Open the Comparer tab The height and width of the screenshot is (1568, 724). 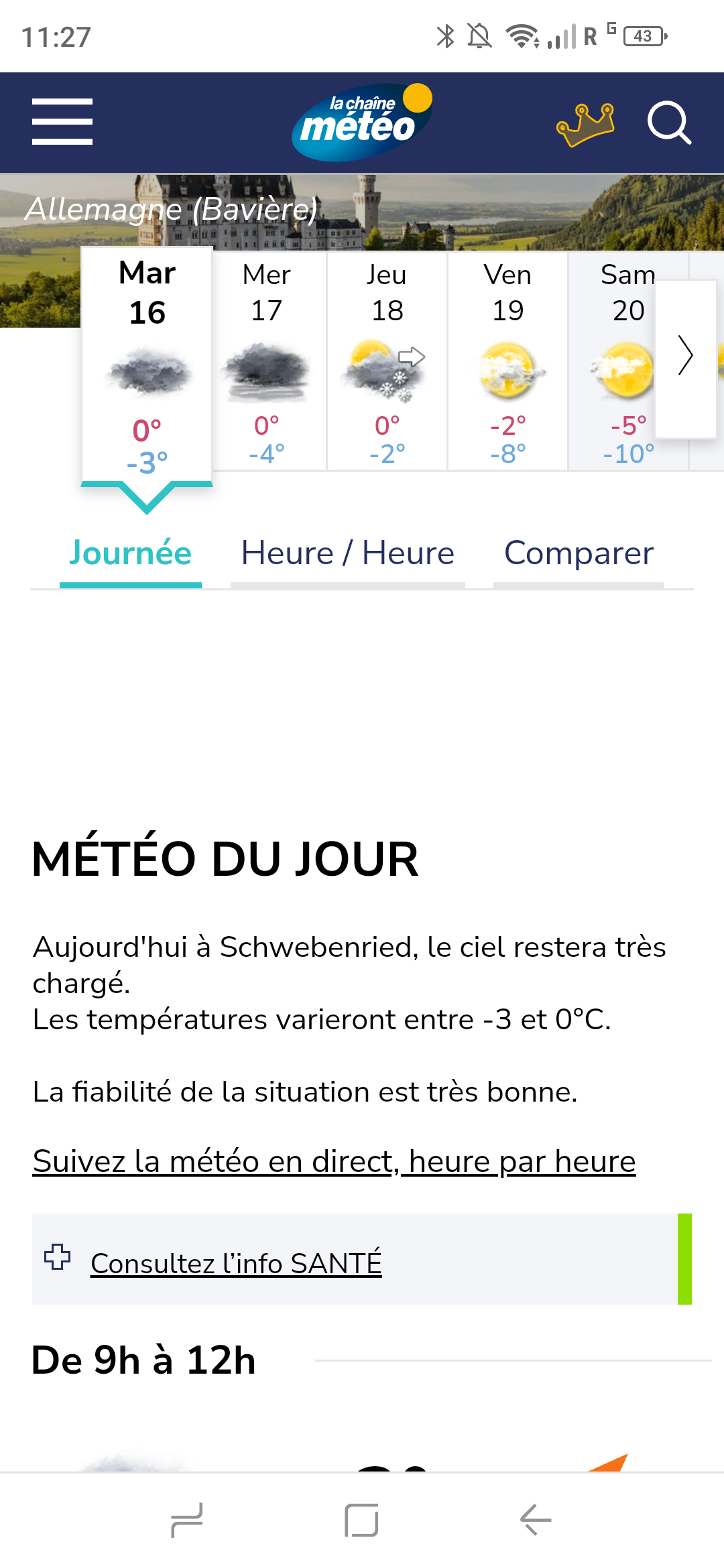point(579,554)
